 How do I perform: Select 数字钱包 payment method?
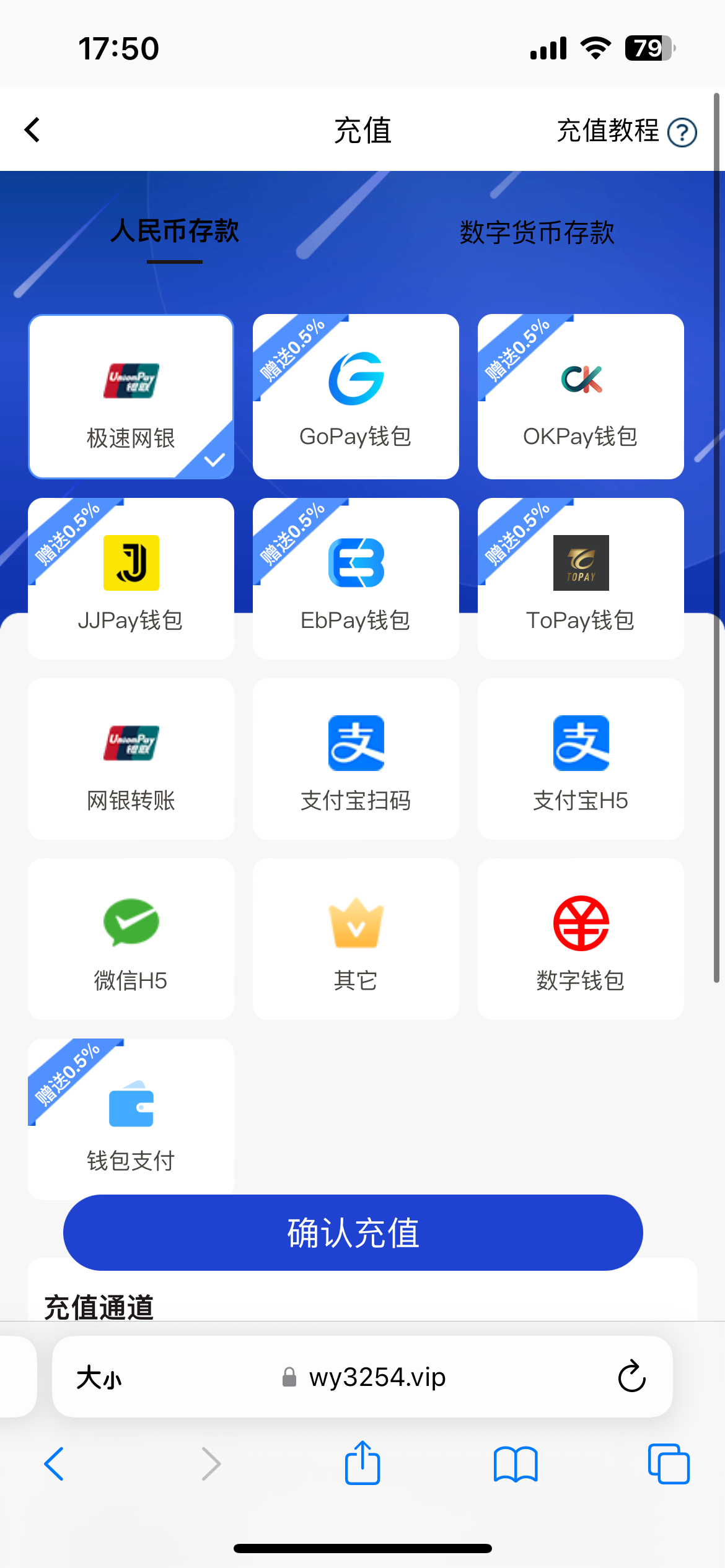[x=581, y=939]
